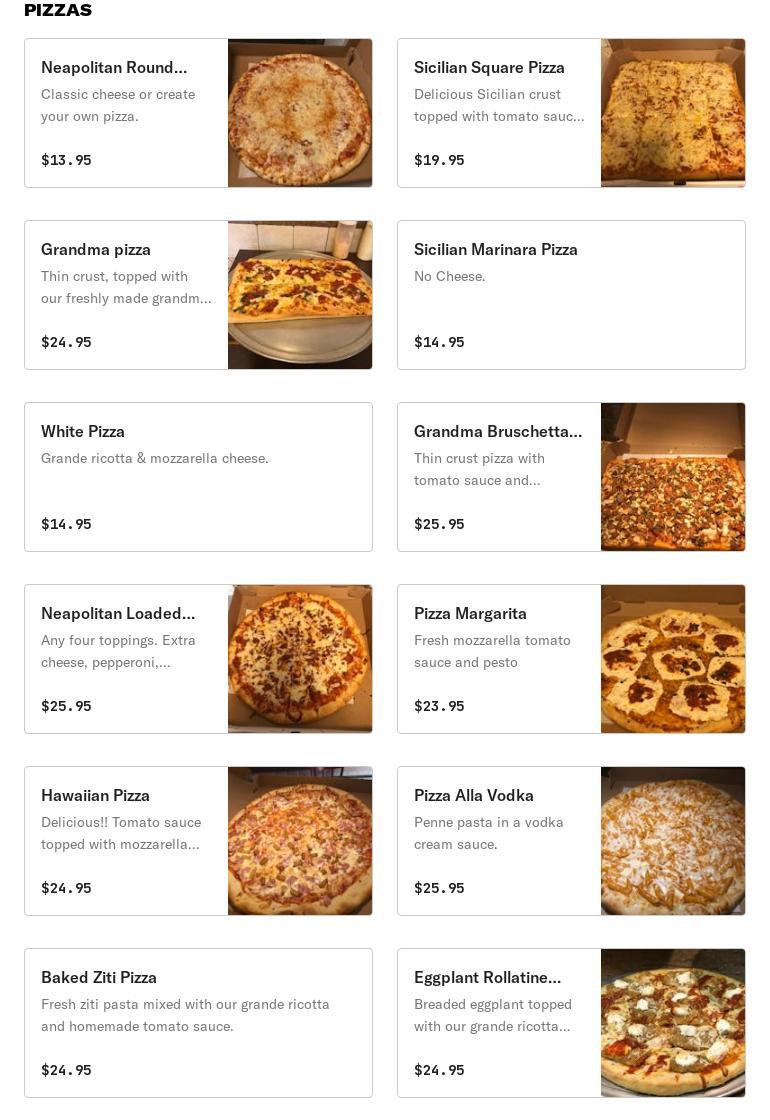The image size is (770, 1120).
Task: Open the Neapolitan Loaded pizza card
Action: [198, 659]
